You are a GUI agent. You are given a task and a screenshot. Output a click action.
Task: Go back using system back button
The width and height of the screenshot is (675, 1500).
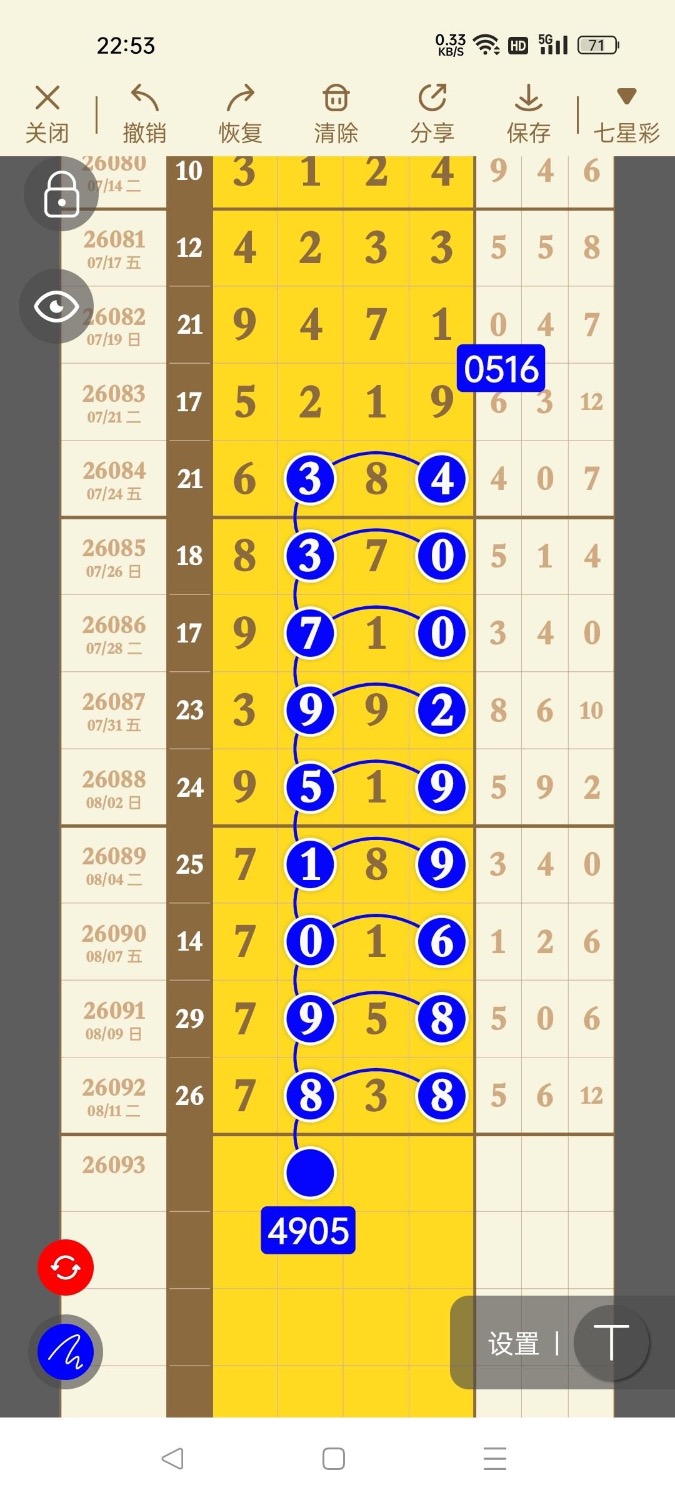(x=172, y=1458)
